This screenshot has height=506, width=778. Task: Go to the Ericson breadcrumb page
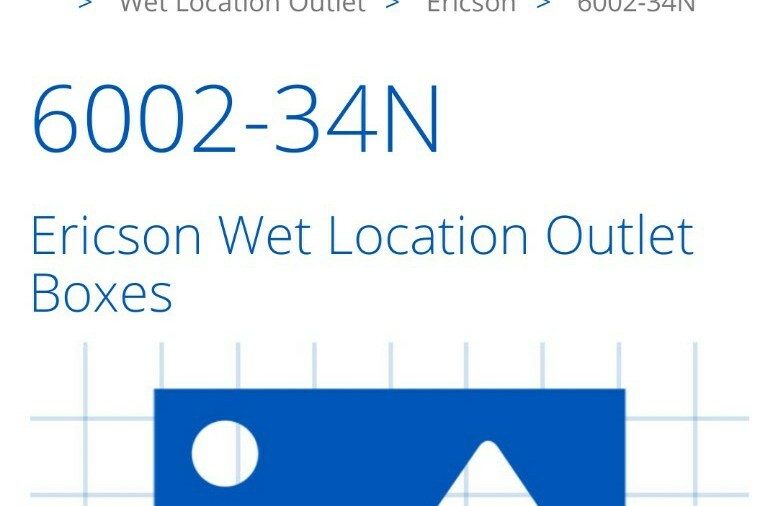pos(471,6)
